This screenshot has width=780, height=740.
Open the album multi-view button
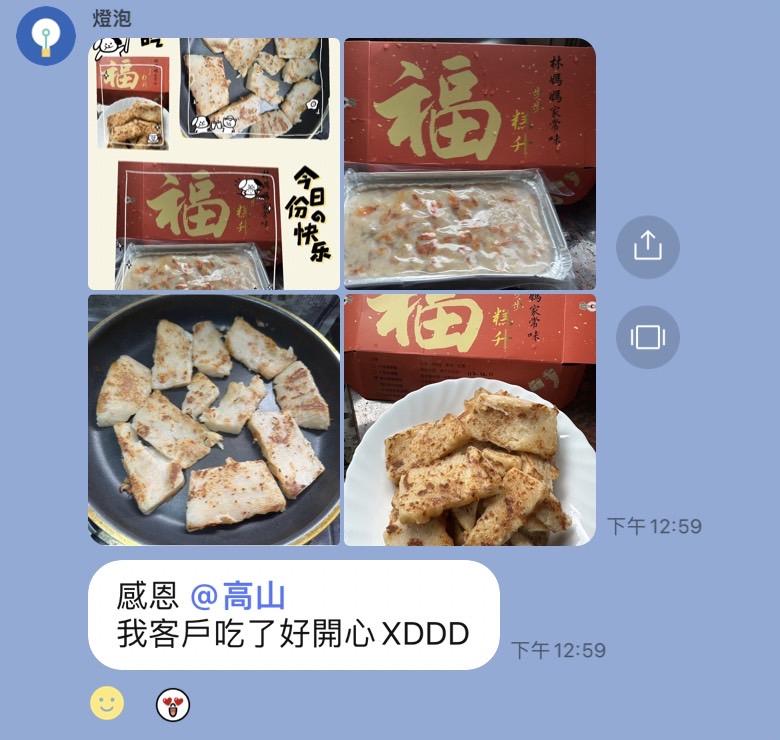[x=647, y=337]
